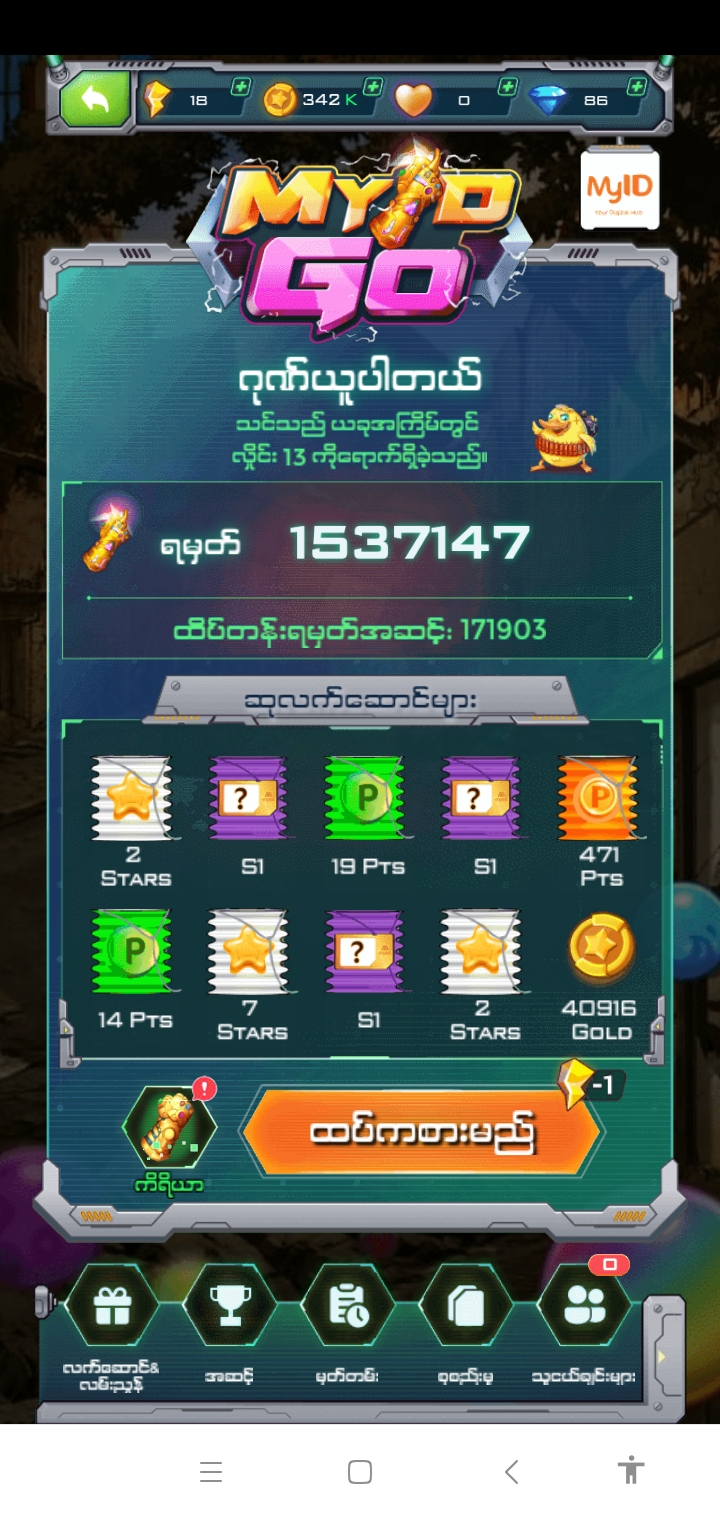Viewport: 720px width, 1520px height.
Task: Add hearts using the plus icon
Action: click(507, 87)
